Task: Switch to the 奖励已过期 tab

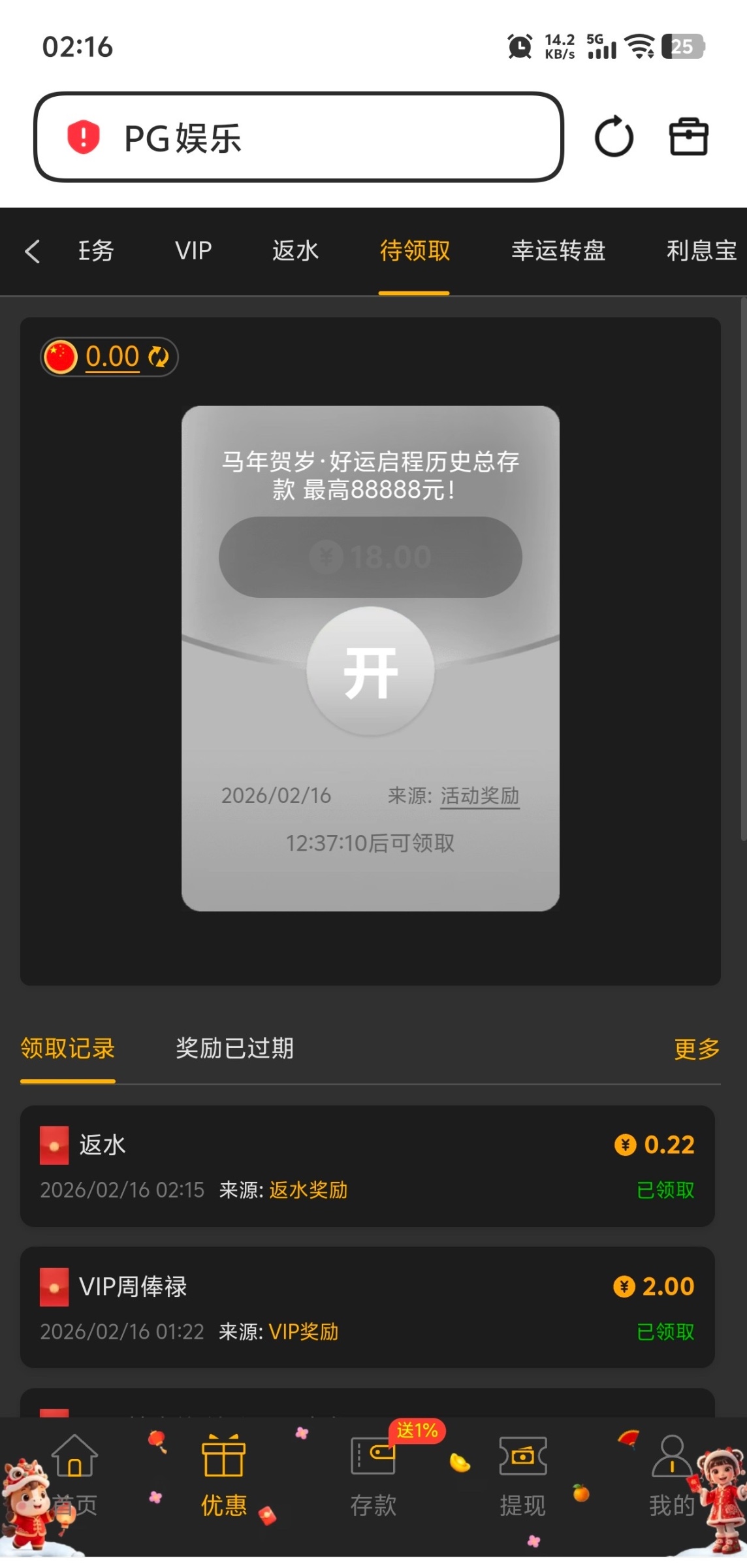Action: tap(234, 1049)
